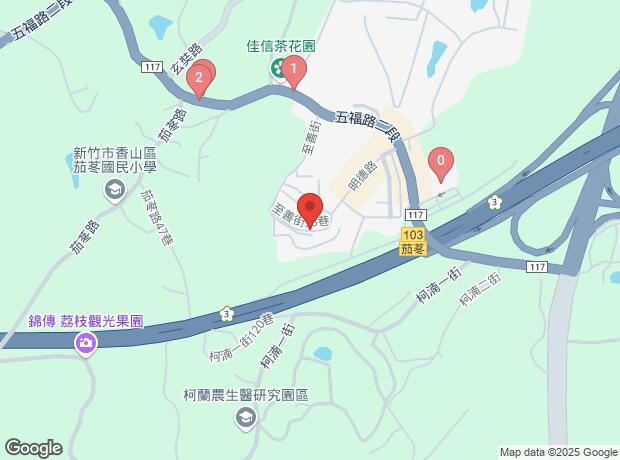This screenshot has width=620, height=460.
Task: Open the 錦傳 荔枝觀光果園 camera icon
Action: click(86, 344)
